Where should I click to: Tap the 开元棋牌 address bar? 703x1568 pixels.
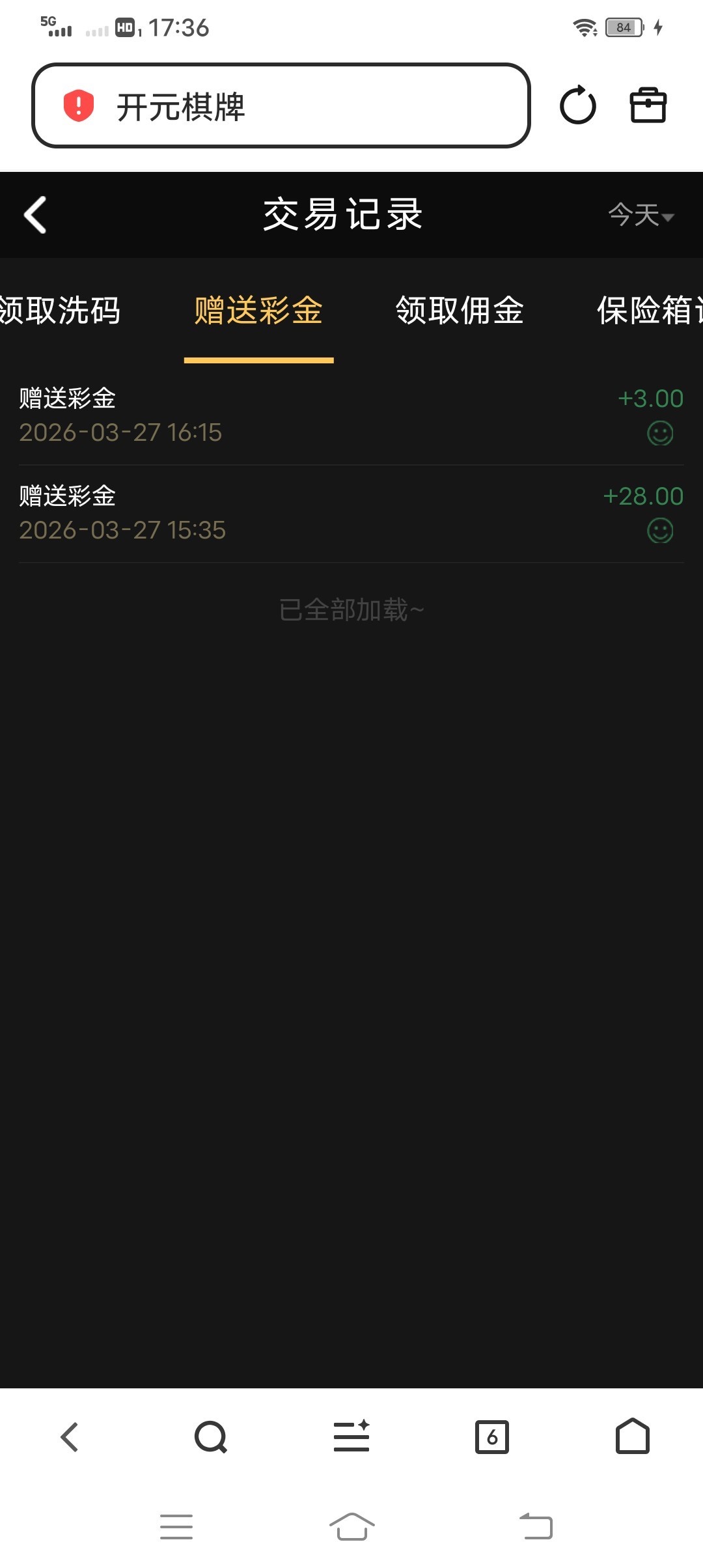point(280,106)
